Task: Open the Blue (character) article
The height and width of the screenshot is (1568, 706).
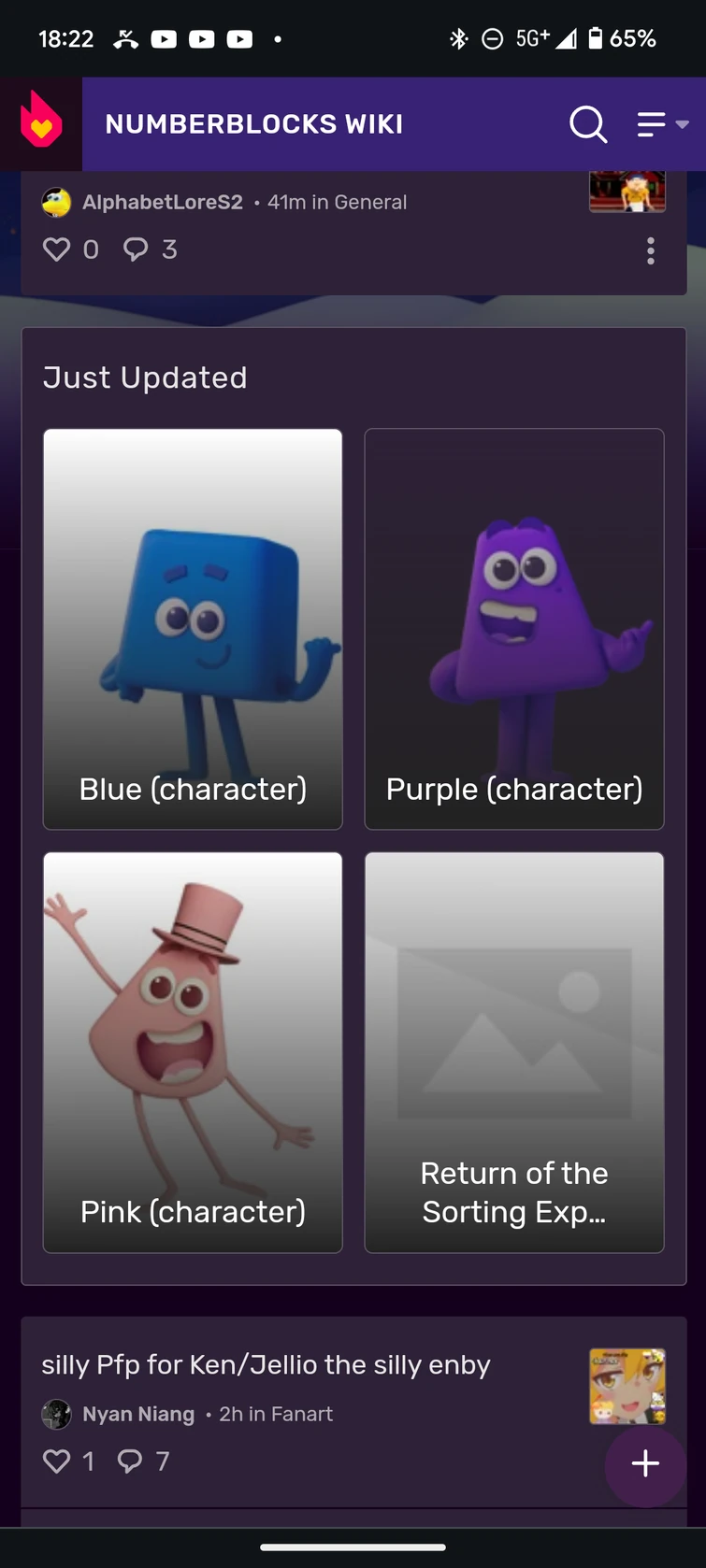Action: [x=192, y=628]
